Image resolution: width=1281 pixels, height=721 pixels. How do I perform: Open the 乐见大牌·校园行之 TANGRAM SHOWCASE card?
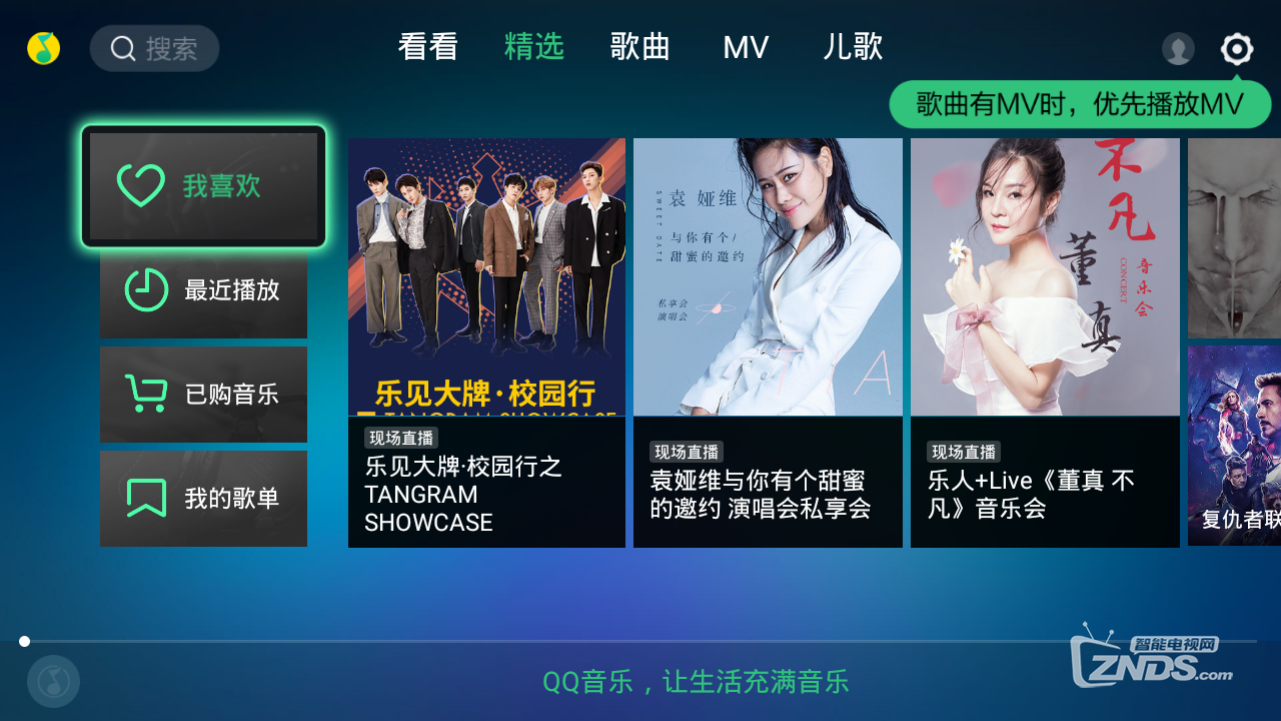click(x=487, y=342)
